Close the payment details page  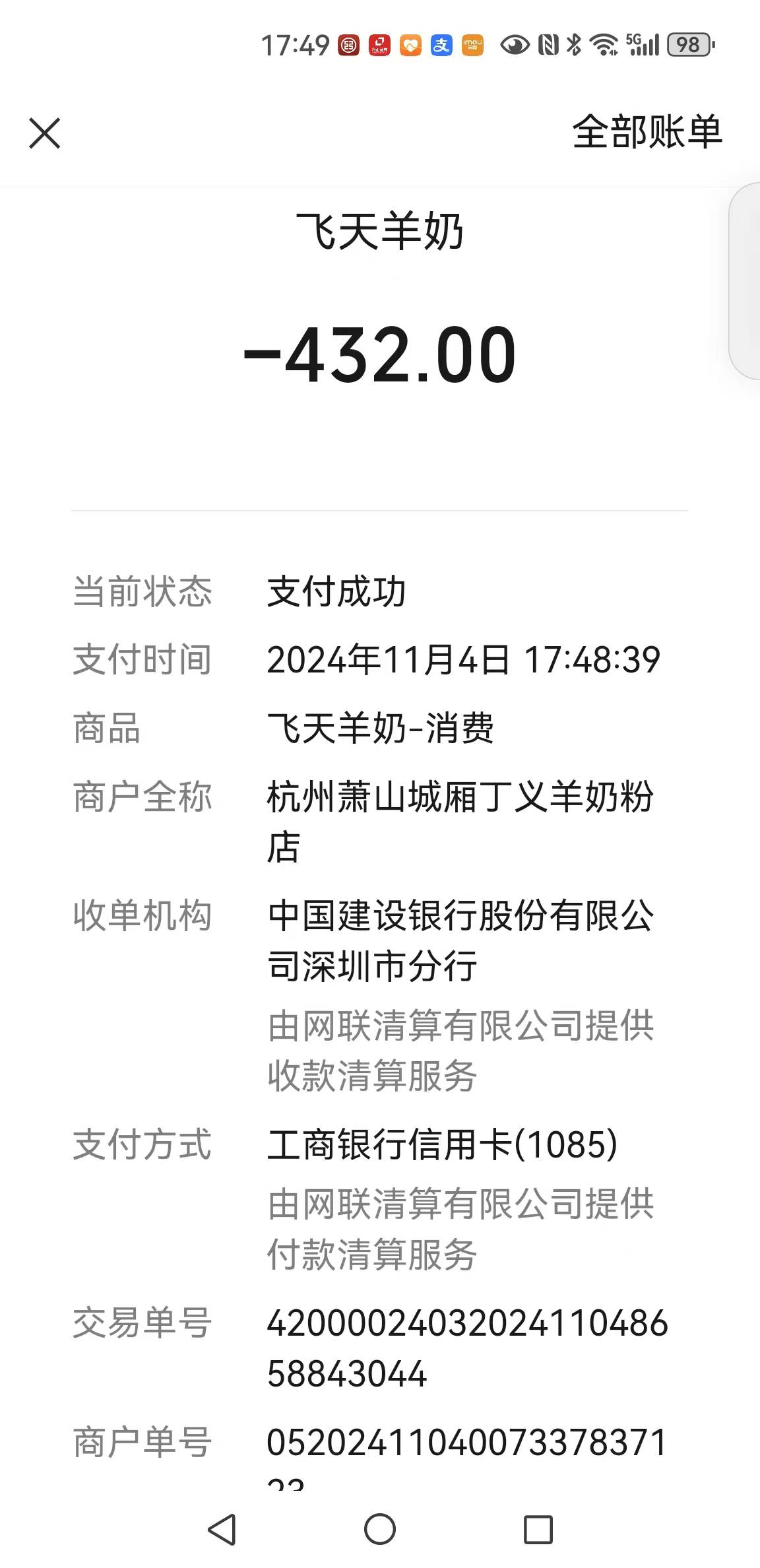(45, 133)
